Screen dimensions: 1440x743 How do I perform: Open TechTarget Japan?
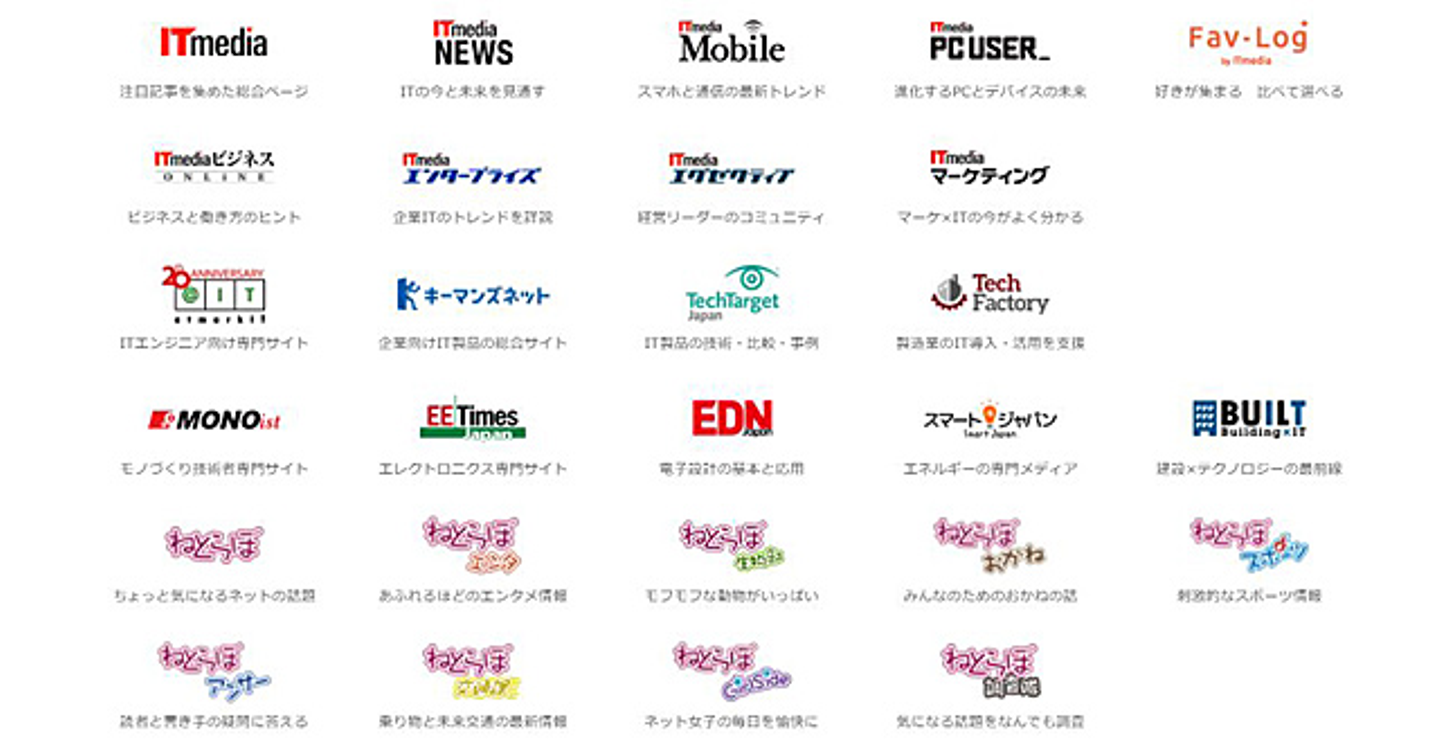731,292
